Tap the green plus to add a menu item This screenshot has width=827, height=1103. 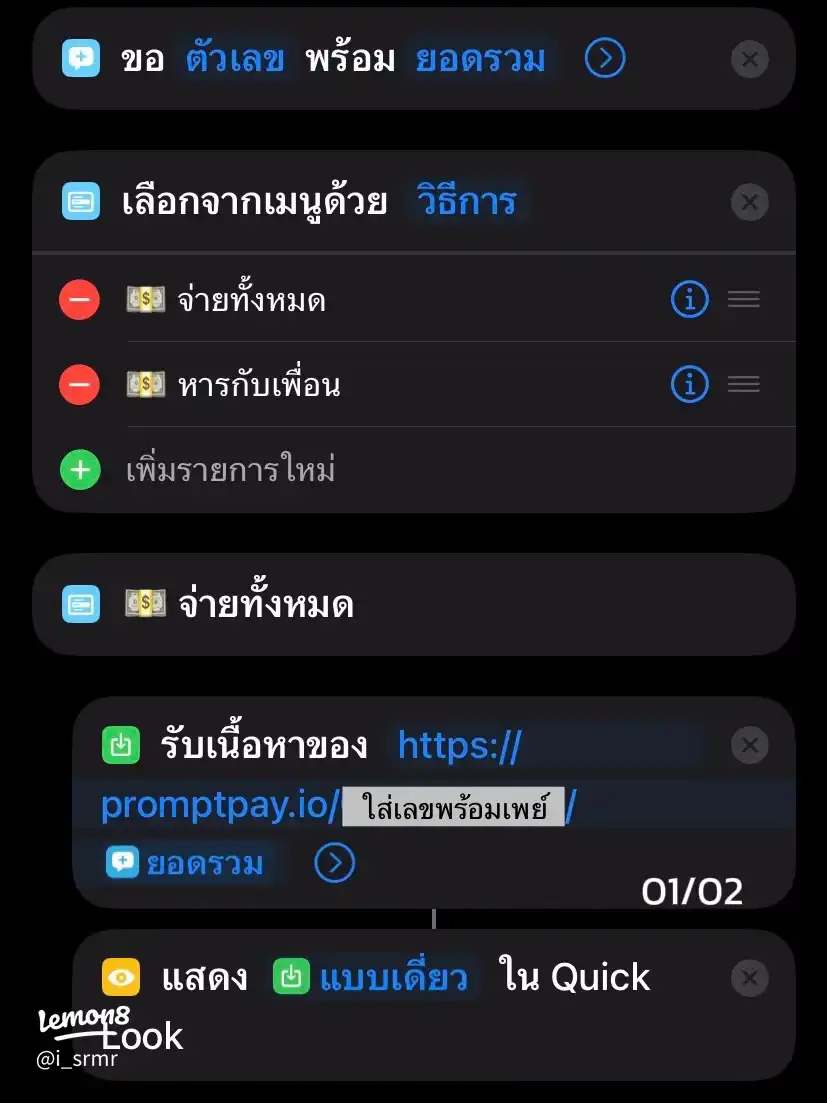80,469
